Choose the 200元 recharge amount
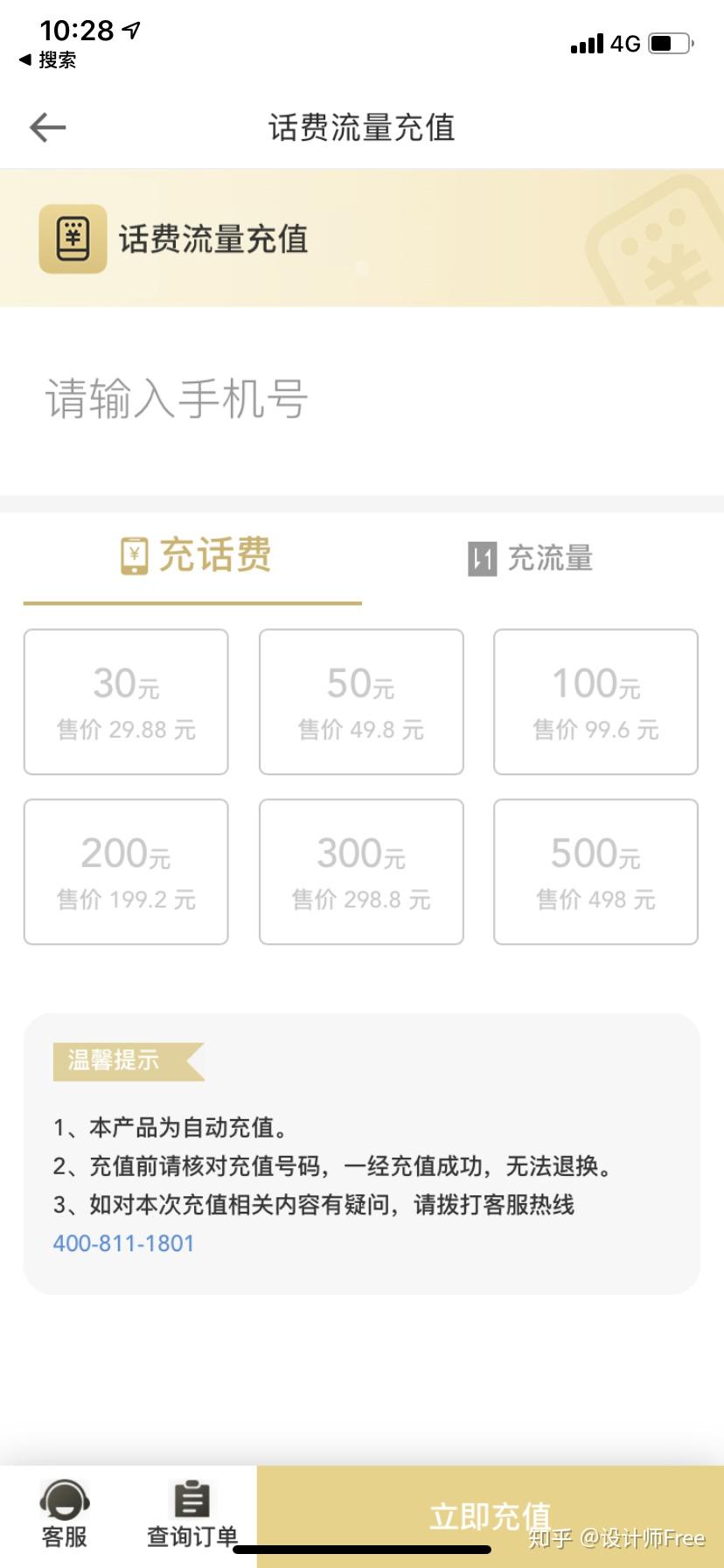Image resolution: width=724 pixels, height=1568 pixels. [x=126, y=871]
